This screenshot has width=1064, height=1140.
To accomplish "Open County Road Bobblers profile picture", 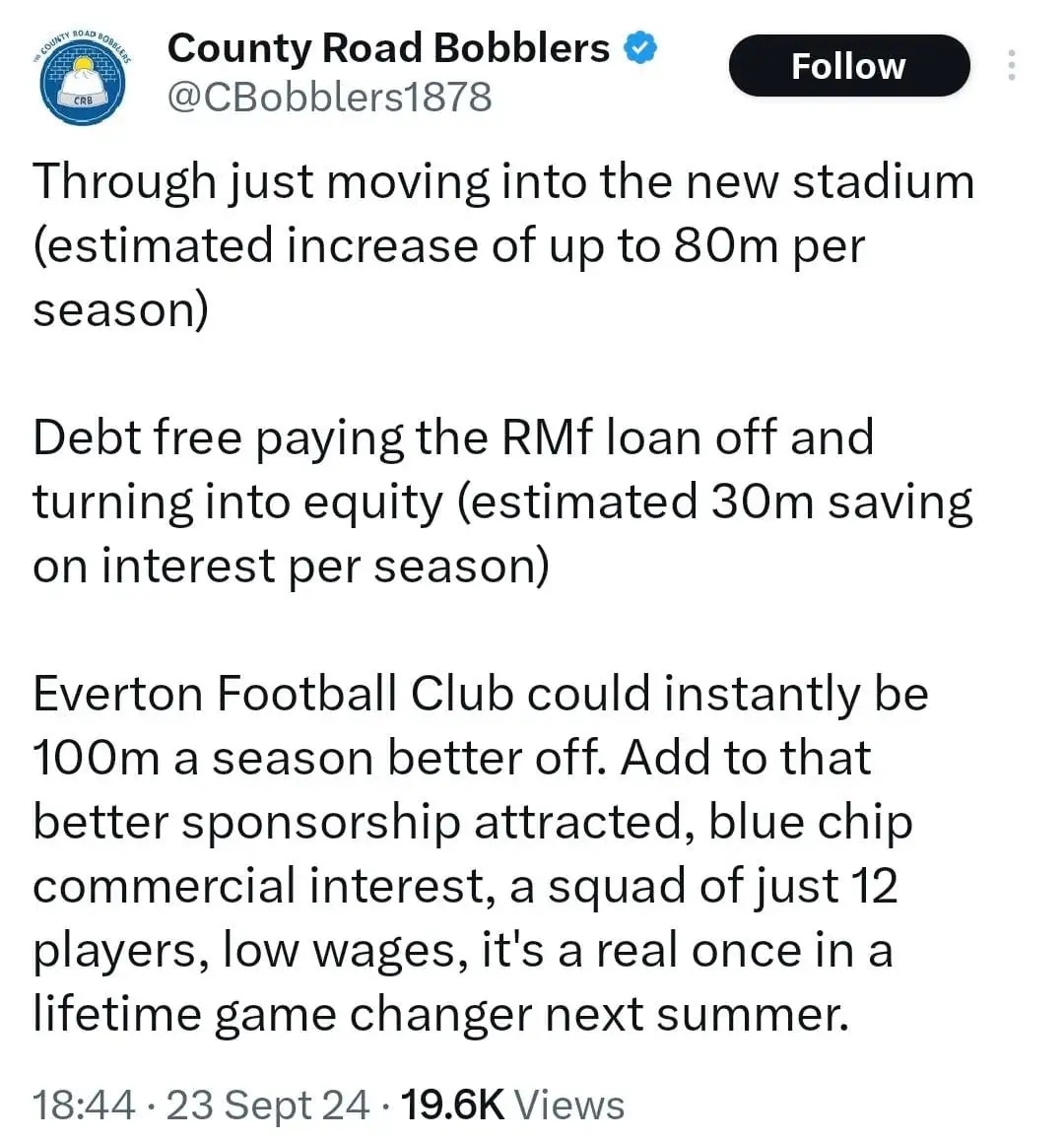I will (x=82, y=79).
